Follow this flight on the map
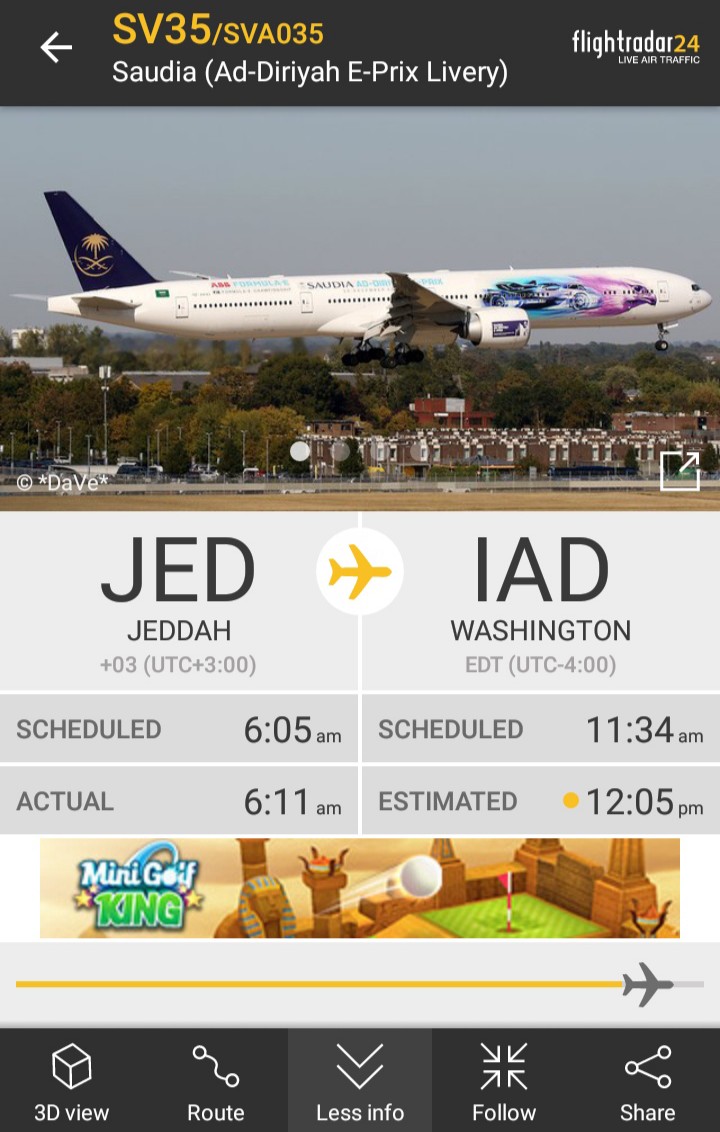The image size is (720, 1132). coord(504,1082)
